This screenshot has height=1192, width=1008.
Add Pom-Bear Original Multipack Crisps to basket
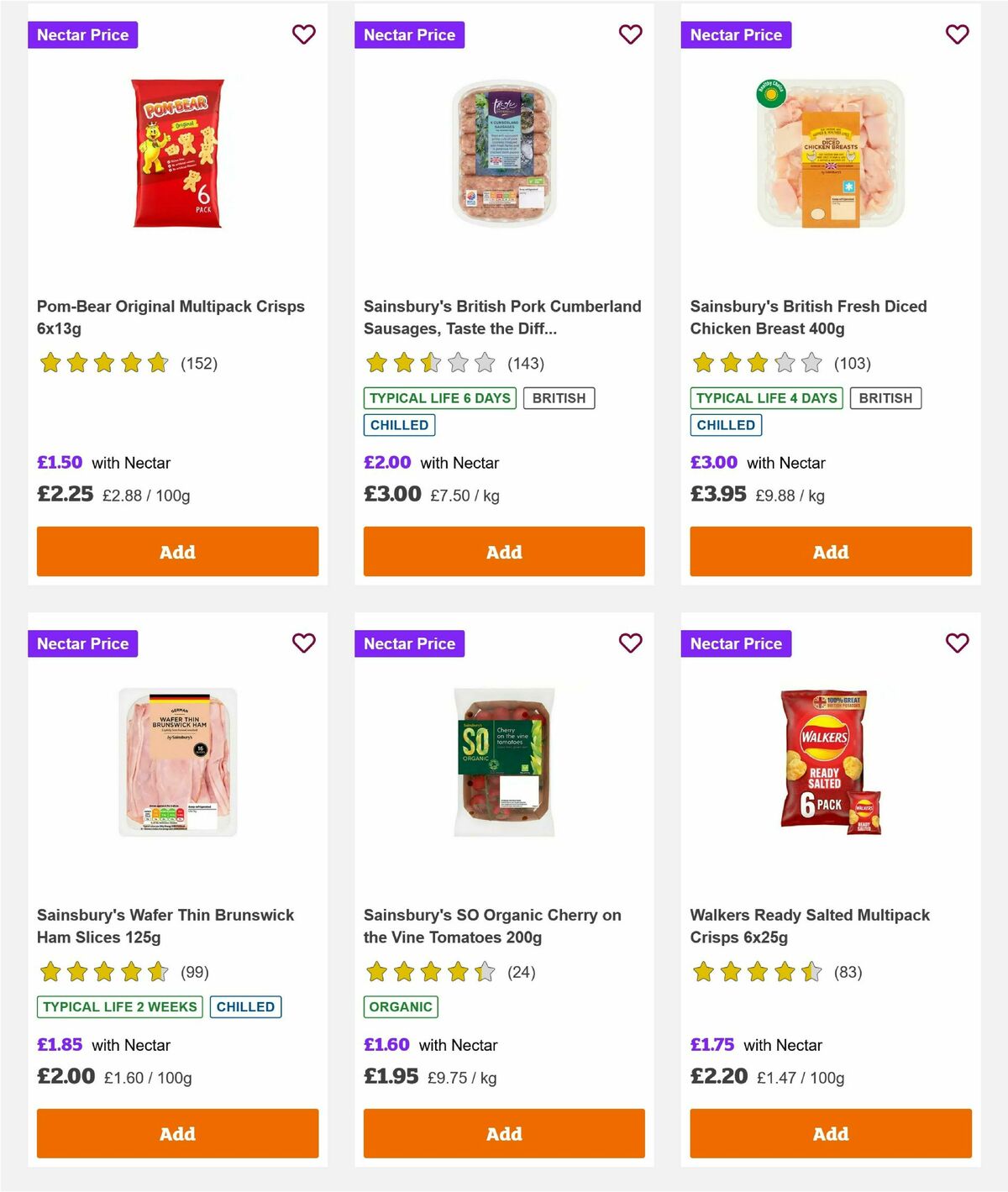[176, 552]
